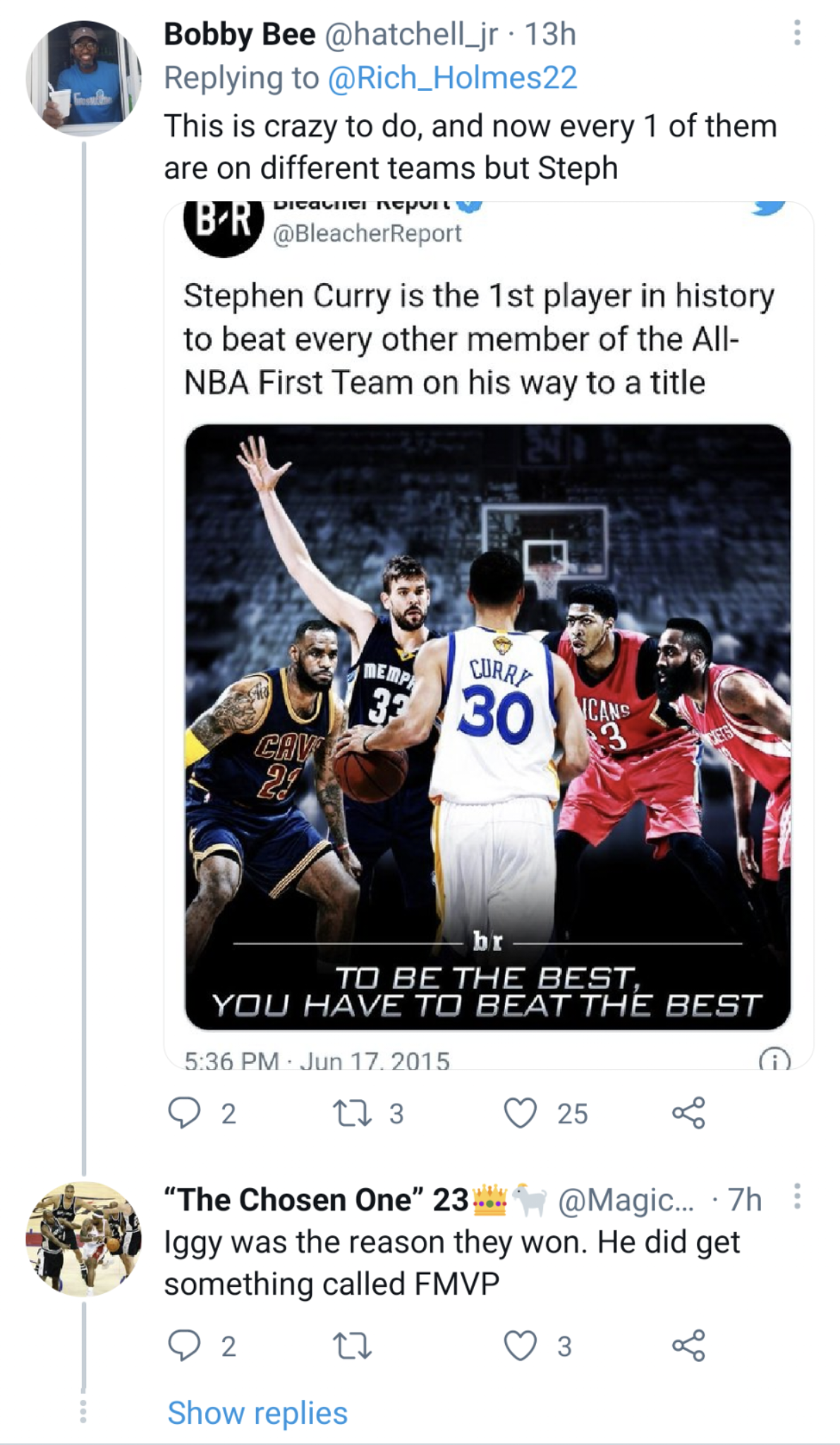Like the Iggy FMVP tweet

click(521, 1346)
